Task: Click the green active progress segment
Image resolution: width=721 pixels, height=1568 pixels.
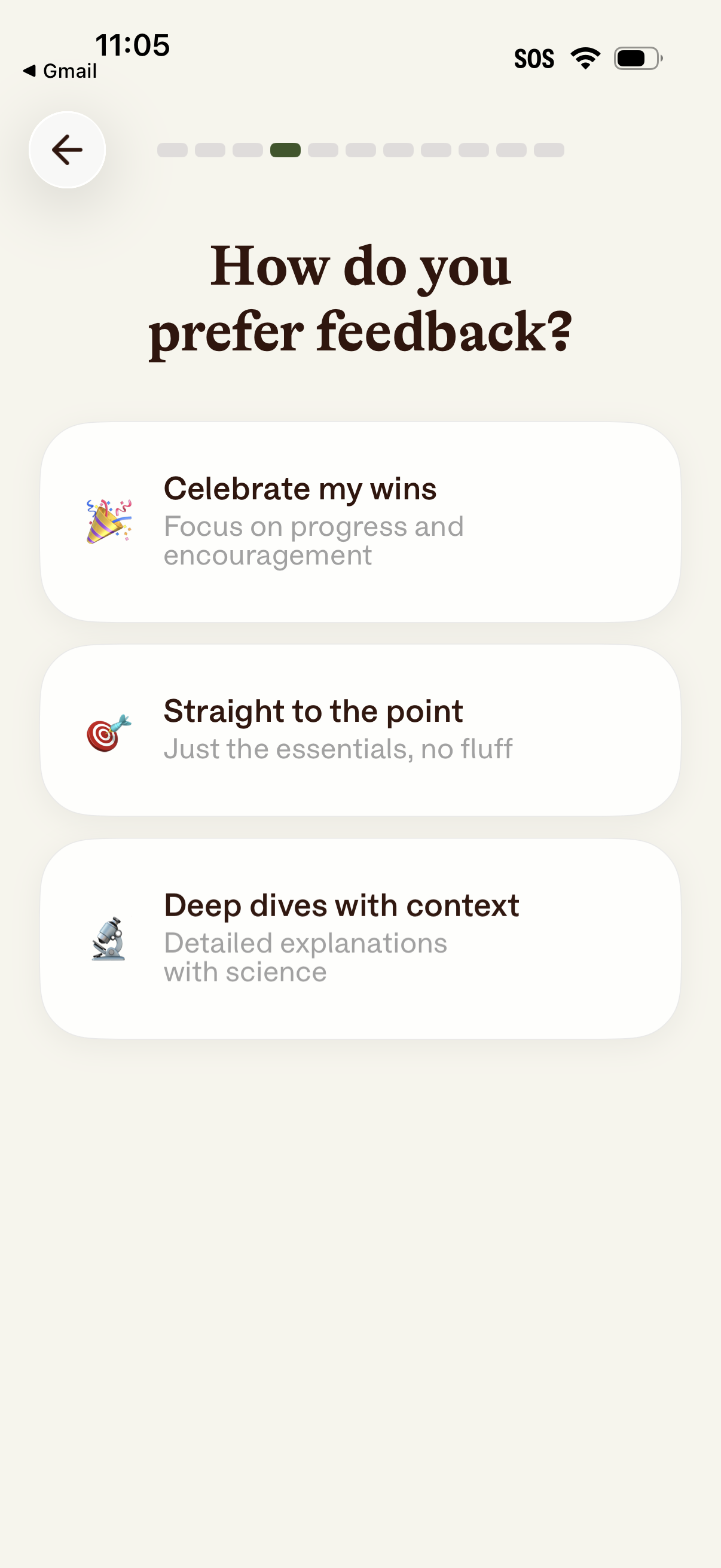Action: pos(285,150)
